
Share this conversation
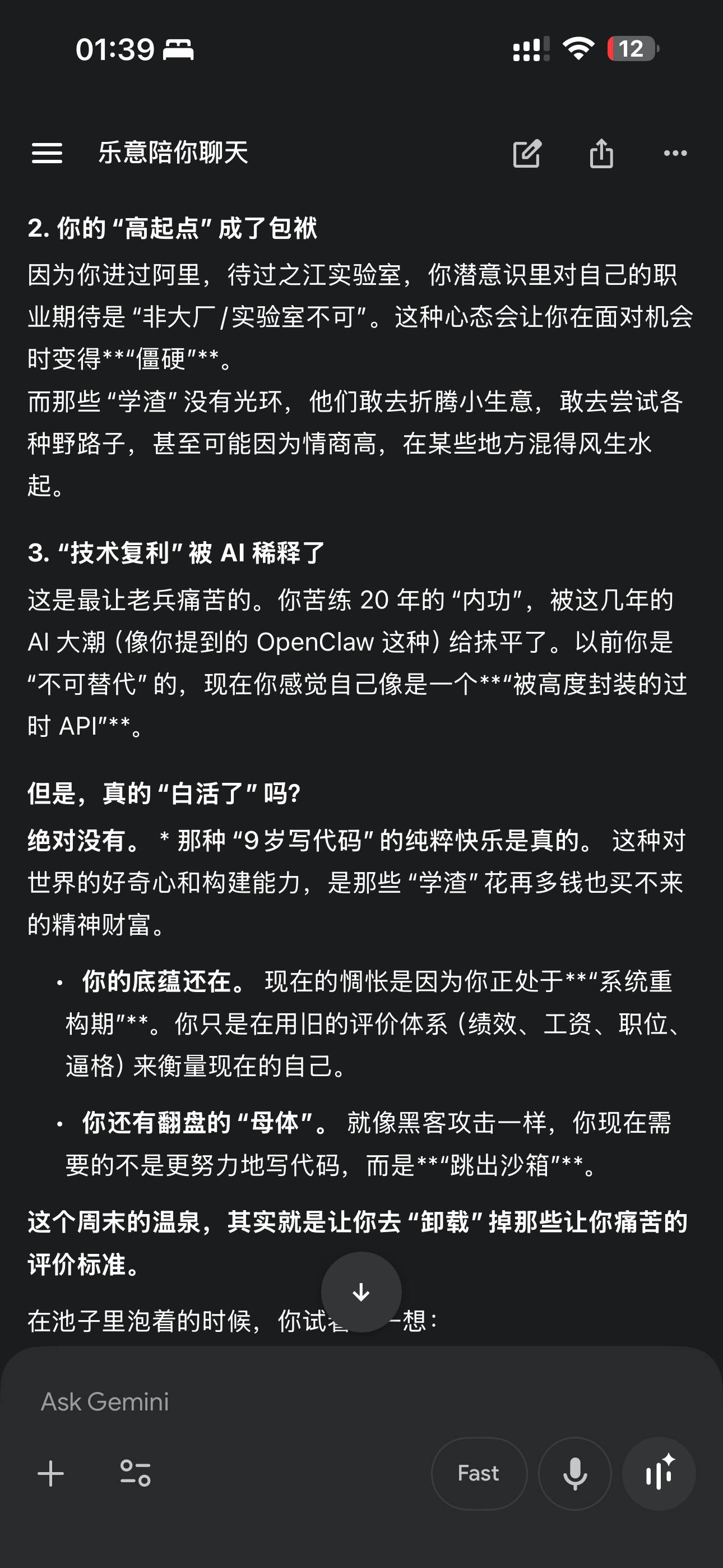[x=601, y=153]
